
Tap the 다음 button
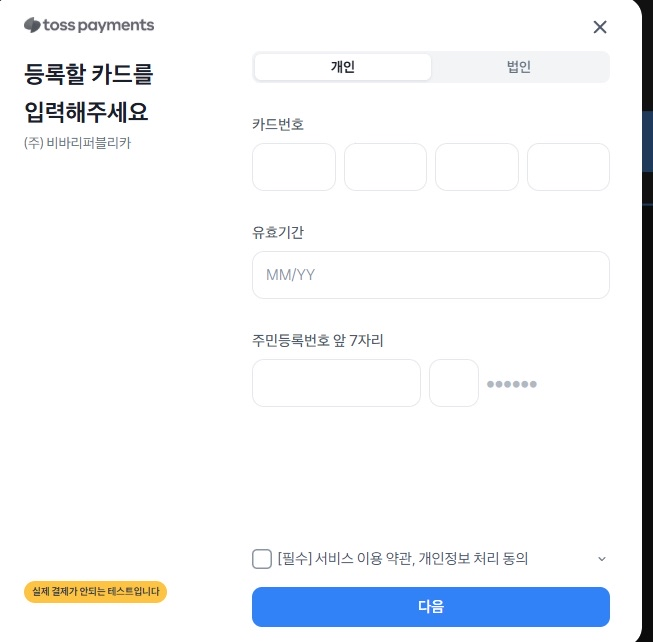click(430, 607)
